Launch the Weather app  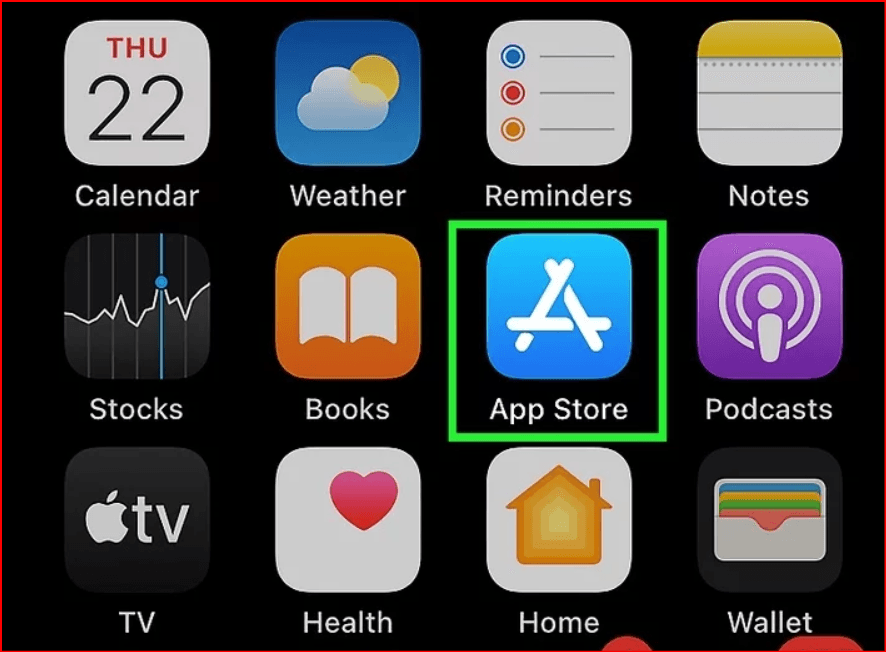[x=348, y=93]
